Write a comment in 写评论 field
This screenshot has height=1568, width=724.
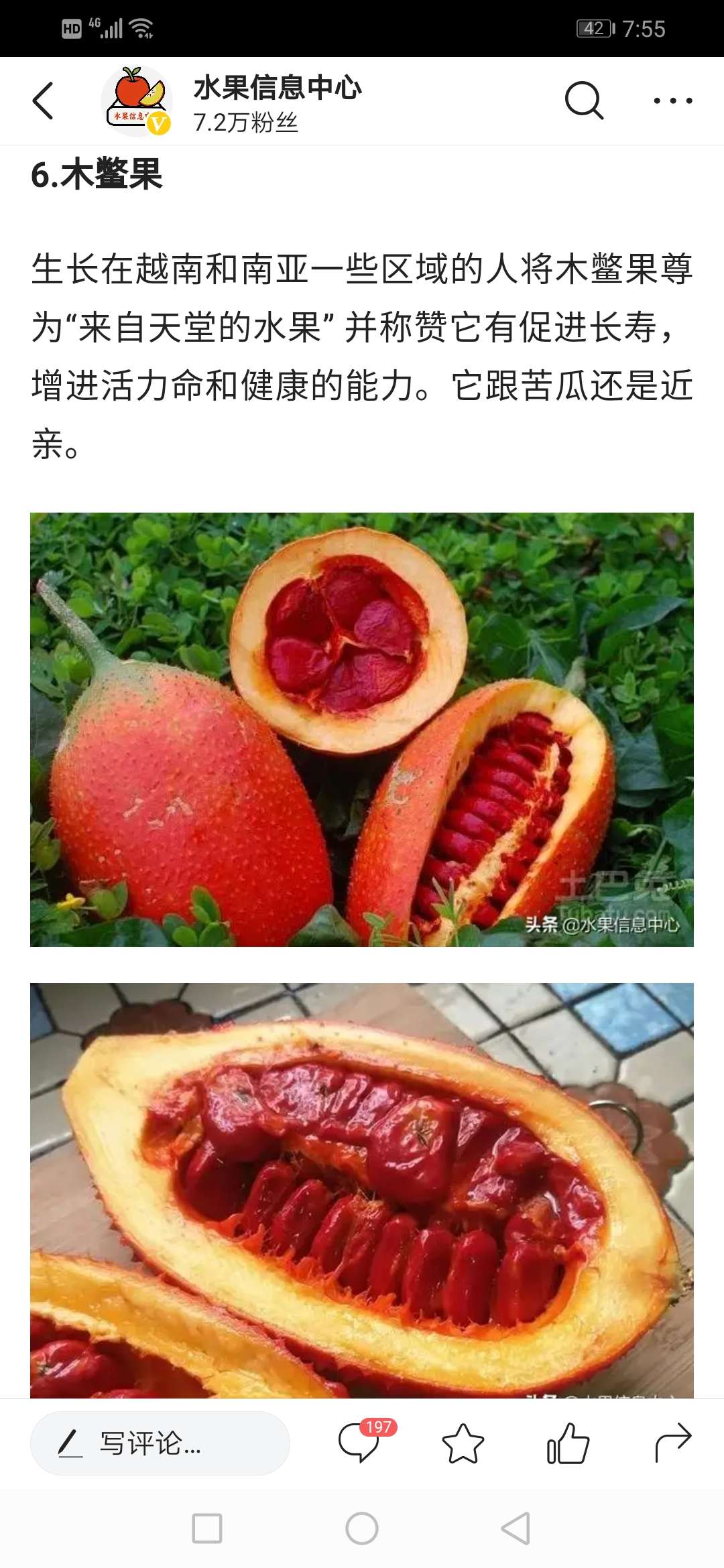click(160, 1443)
